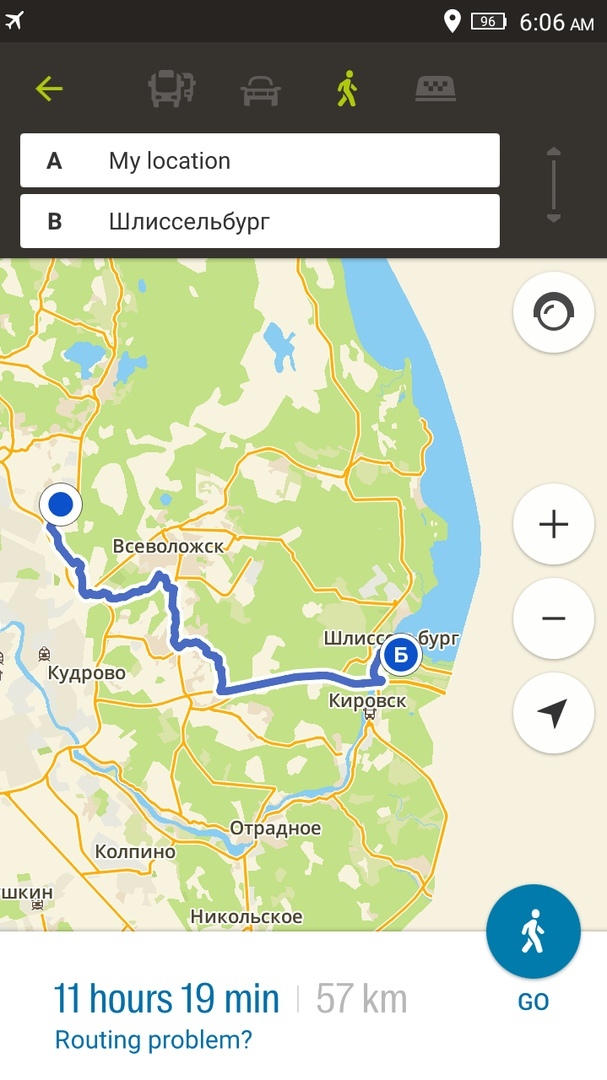This screenshot has width=607, height=1080.
Task: Switch to taxi routing
Action: point(436,90)
